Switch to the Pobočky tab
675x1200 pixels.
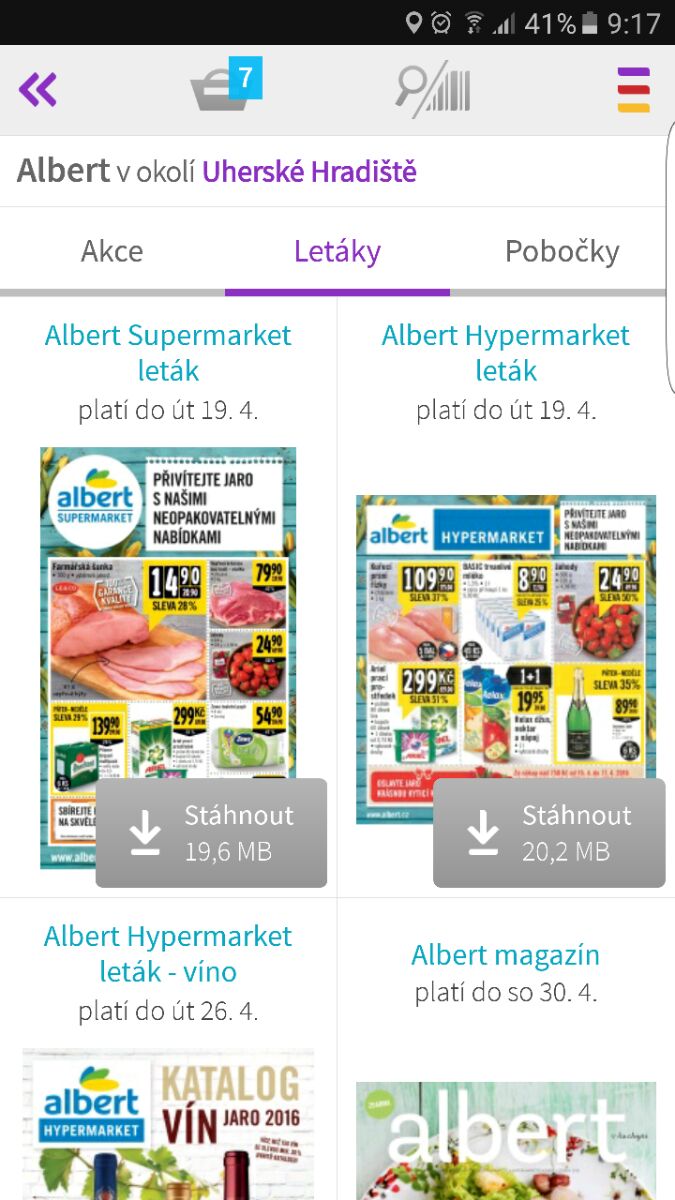pyautogui.click(x=561, y=251)
